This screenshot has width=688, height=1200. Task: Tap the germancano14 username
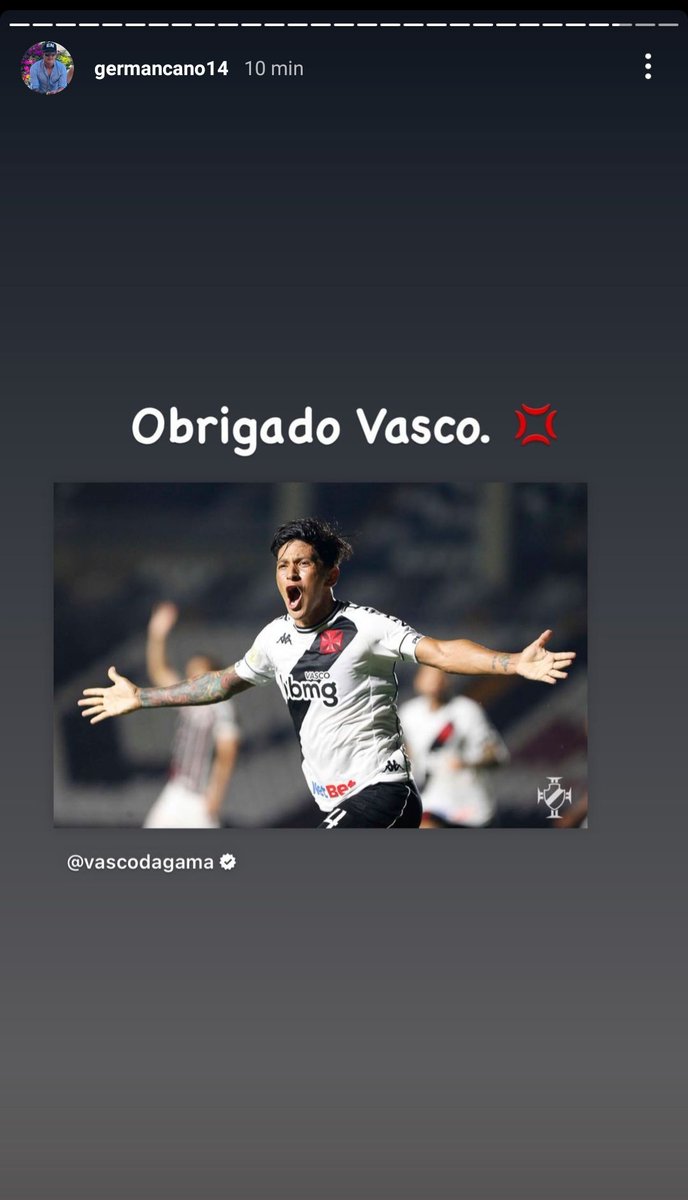point(161,69)
